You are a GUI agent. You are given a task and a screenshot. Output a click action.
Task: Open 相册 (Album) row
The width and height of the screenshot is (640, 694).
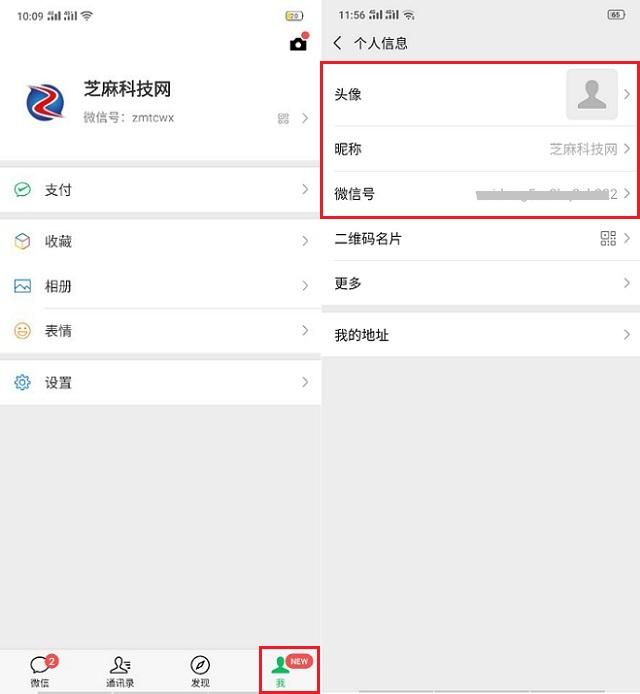[160, 286]
